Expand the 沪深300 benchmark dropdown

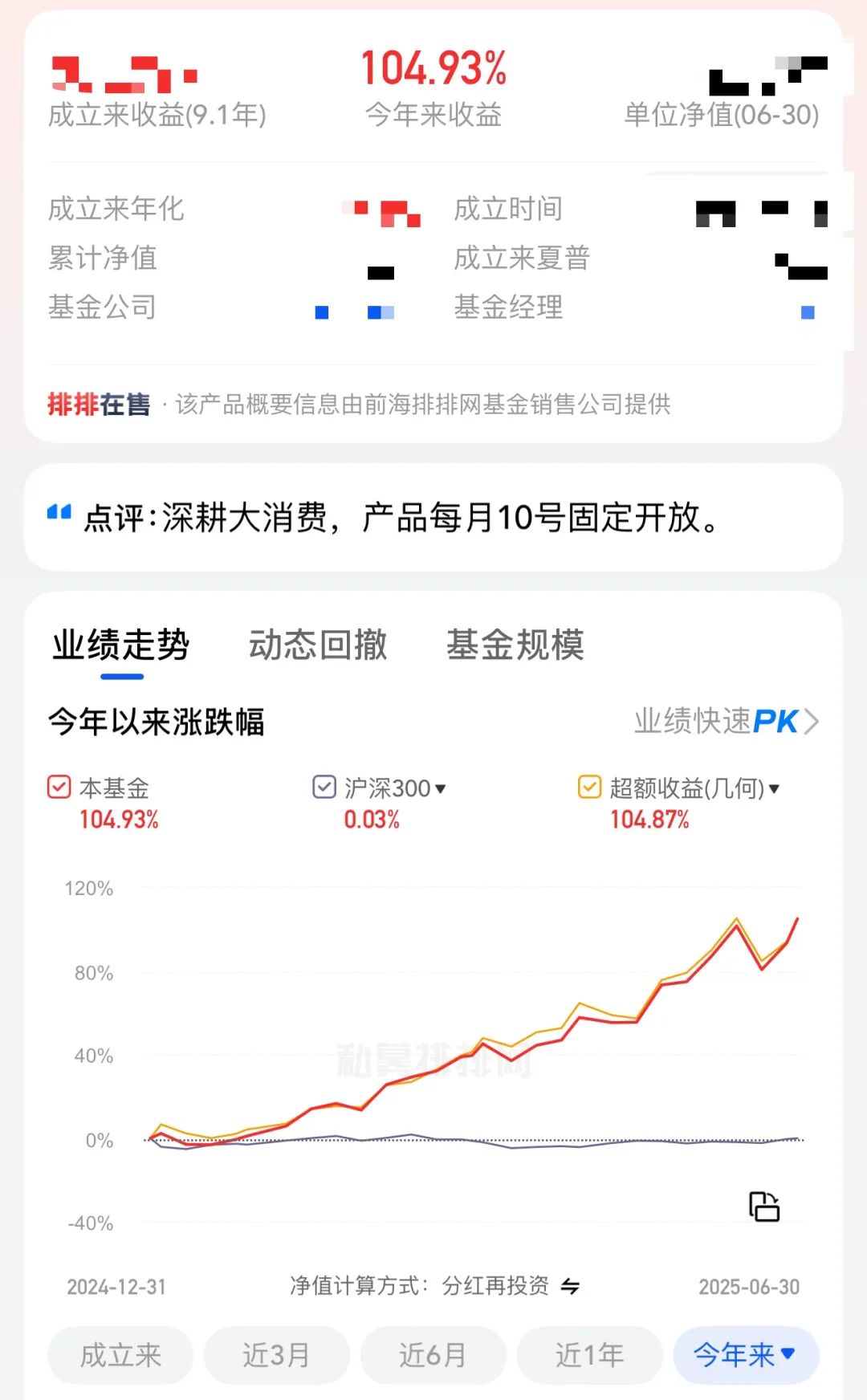coord(440,789)
